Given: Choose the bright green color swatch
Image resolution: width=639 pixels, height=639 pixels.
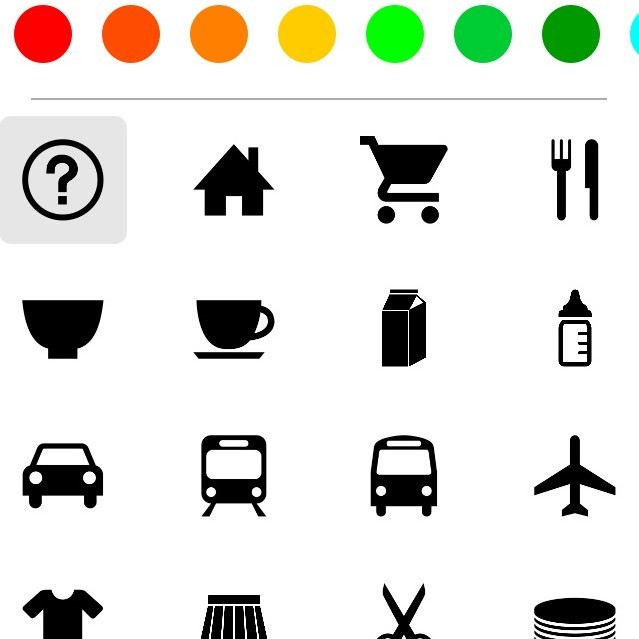Looking at the screenshot, I should click(x=395, y=34).
